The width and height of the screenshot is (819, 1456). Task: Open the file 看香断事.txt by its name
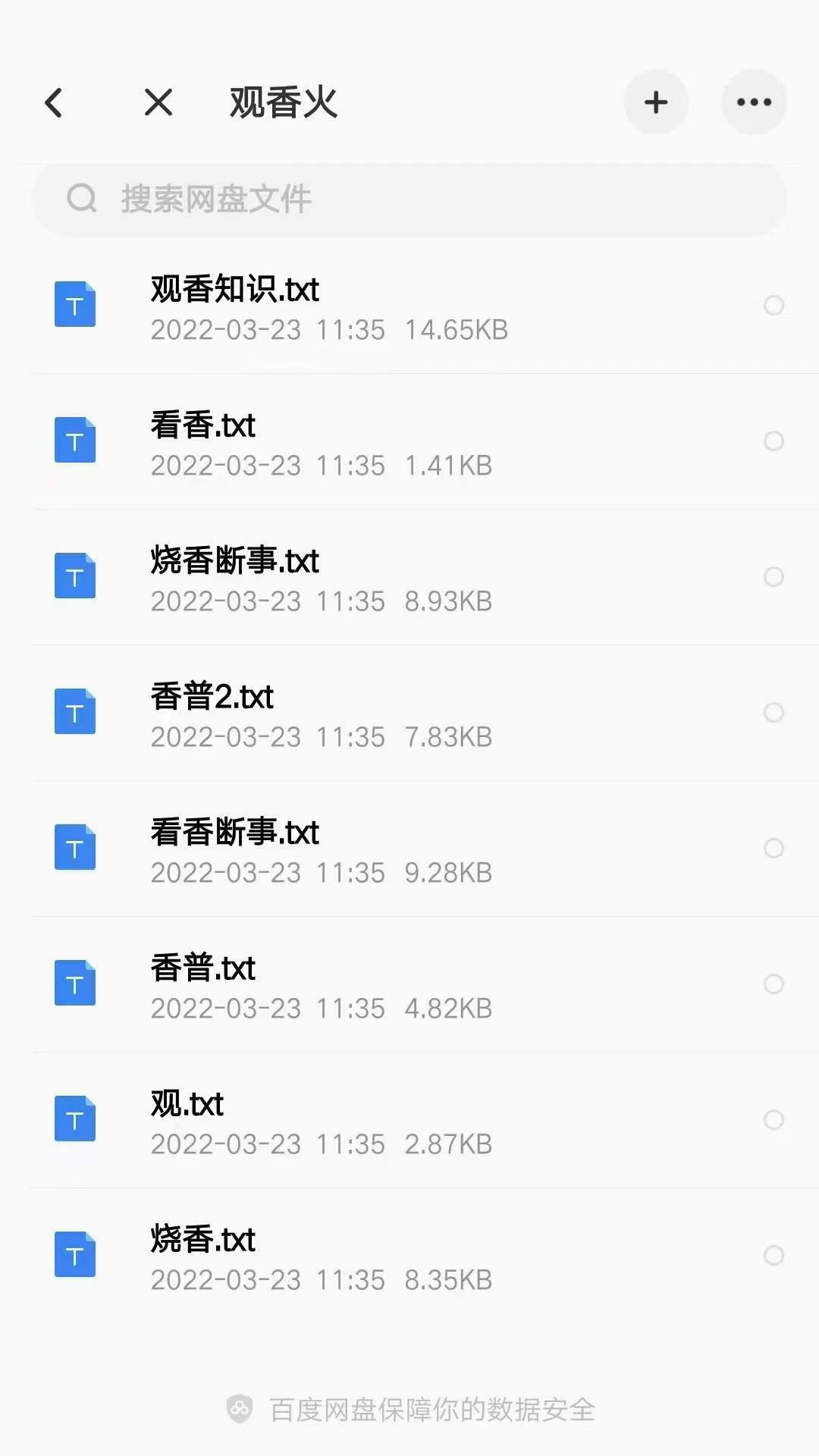click(234, 831)
